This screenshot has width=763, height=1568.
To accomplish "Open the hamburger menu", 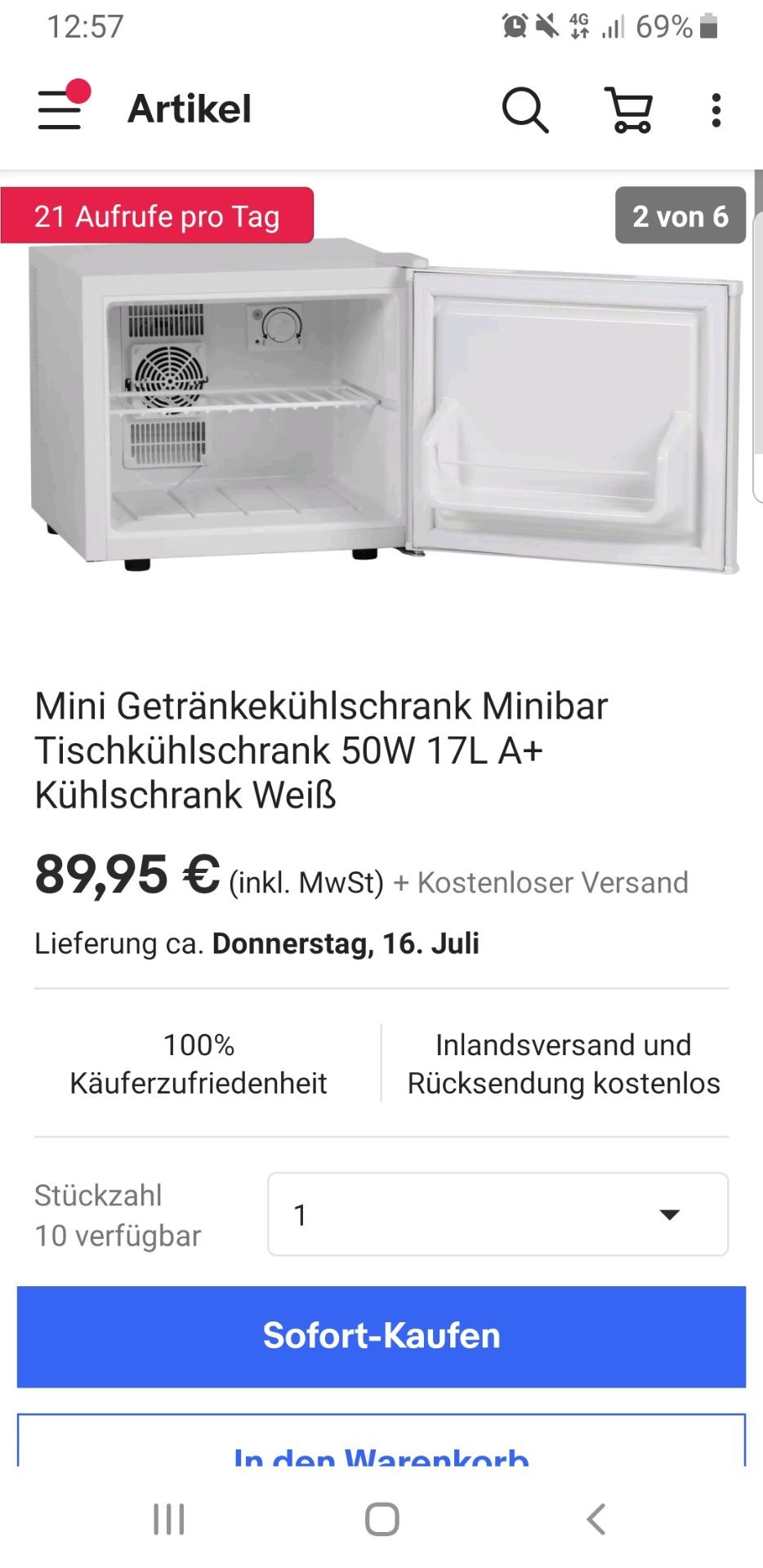I will coord(60,109).
